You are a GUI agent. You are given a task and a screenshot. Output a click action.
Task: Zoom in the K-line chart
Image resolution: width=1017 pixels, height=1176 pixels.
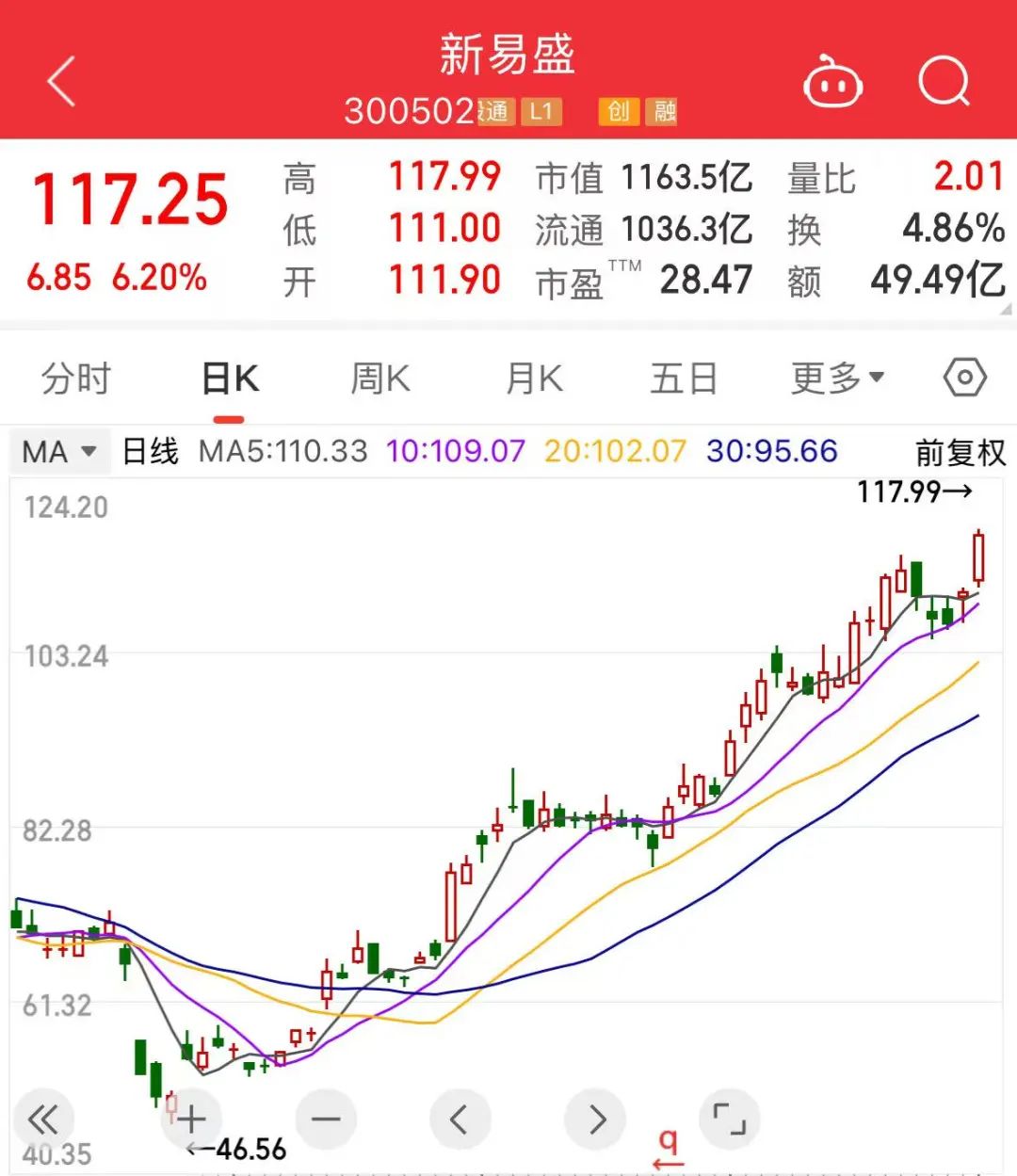coord(191,1120)
